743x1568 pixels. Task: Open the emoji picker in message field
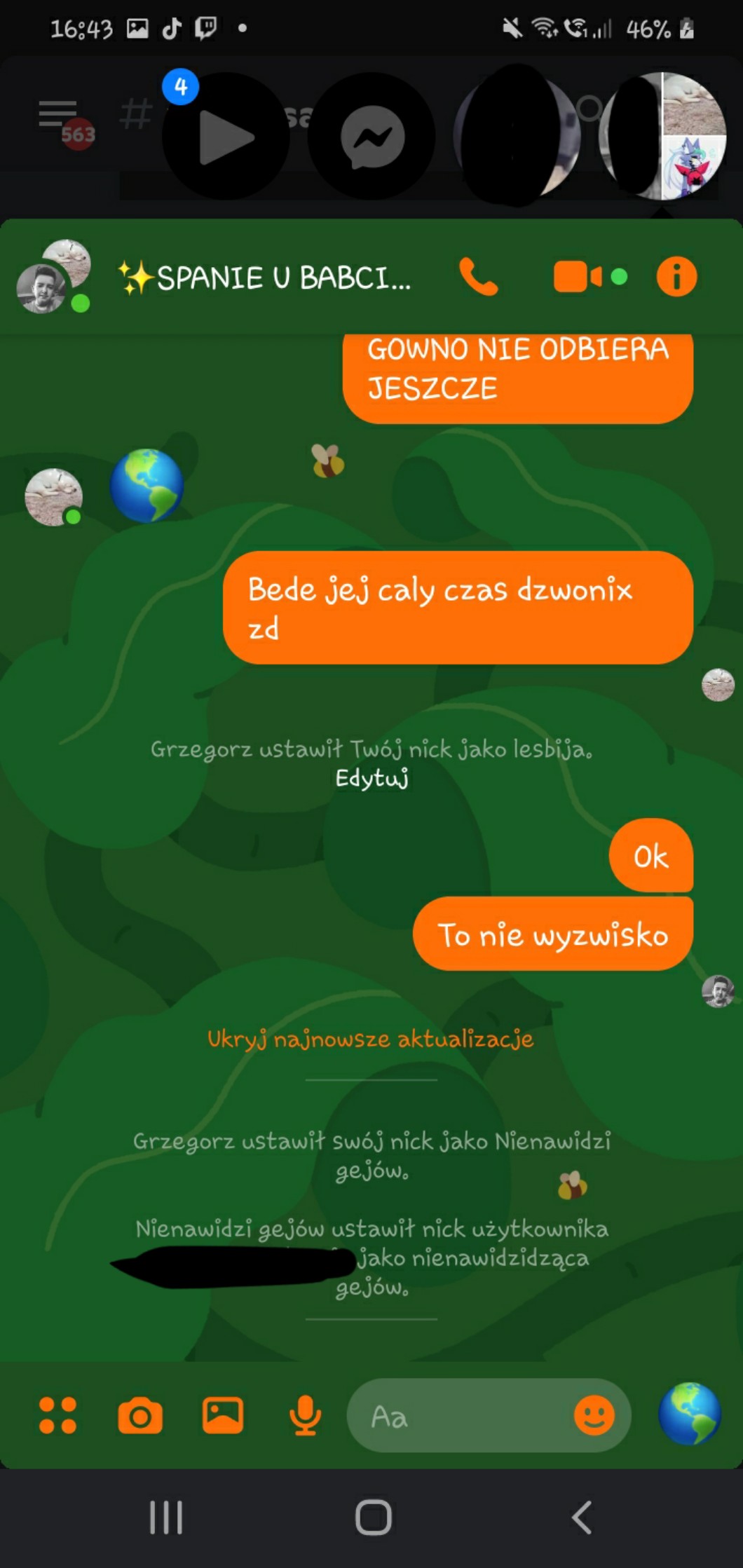click(594, 1415)
